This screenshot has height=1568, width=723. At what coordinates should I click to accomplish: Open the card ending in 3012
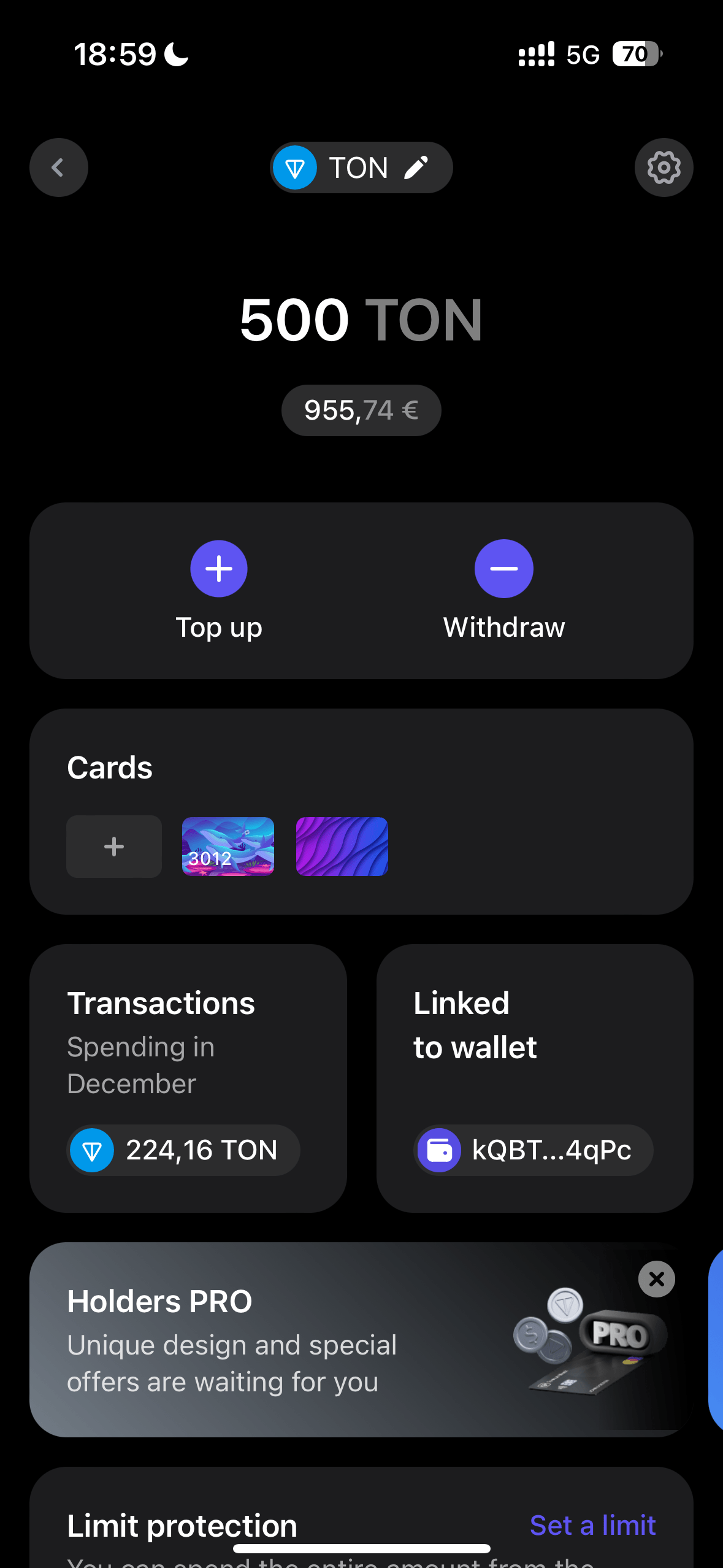click(228, 847)
